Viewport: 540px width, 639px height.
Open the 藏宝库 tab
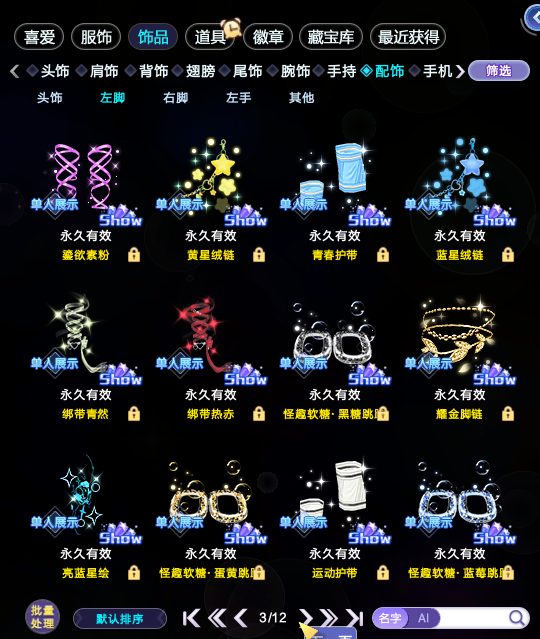point(331,37)
